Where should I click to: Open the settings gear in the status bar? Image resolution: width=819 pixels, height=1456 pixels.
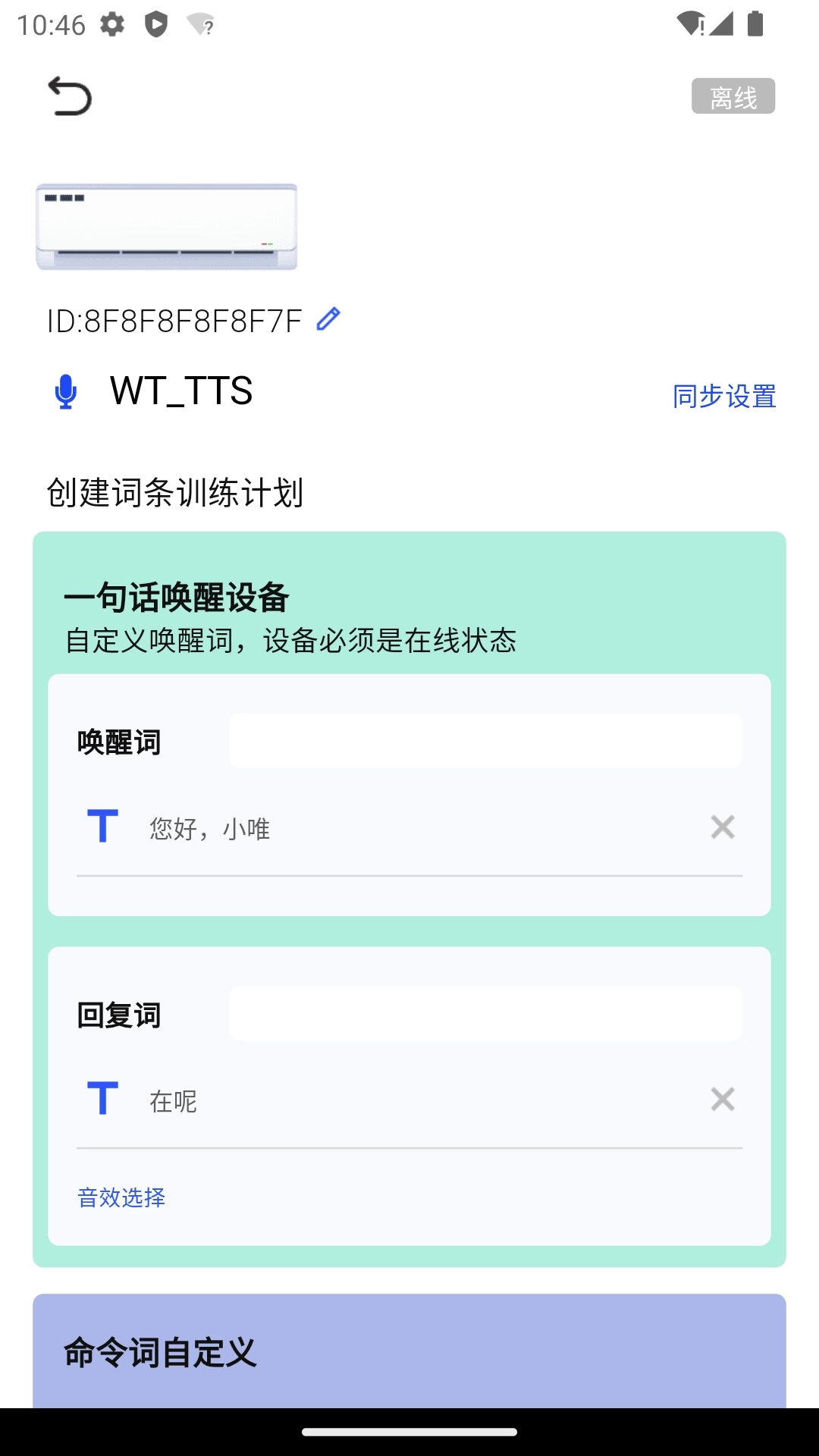(x=112, y=24)
